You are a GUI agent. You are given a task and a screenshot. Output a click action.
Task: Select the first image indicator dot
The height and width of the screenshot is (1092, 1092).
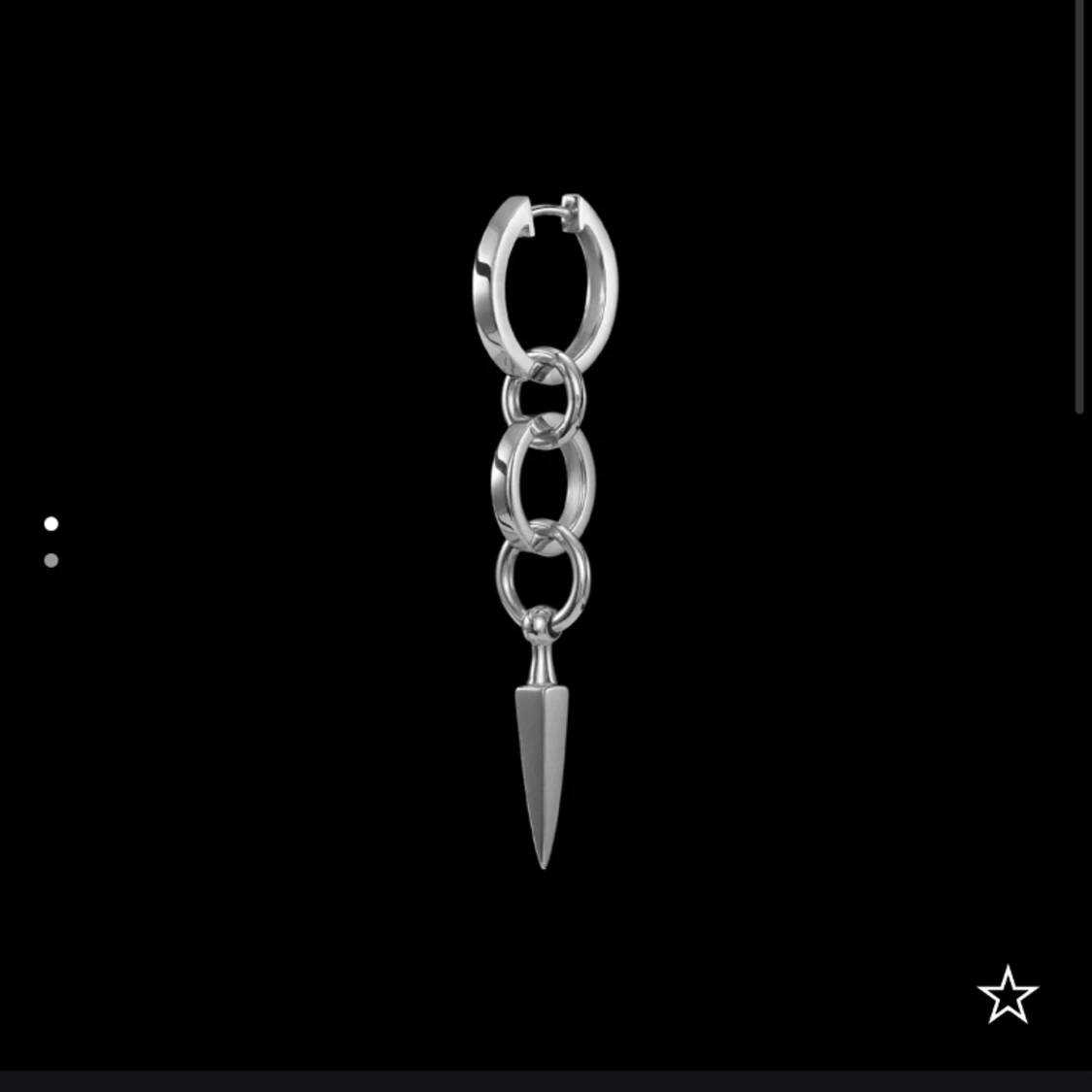tap(51, 524)
